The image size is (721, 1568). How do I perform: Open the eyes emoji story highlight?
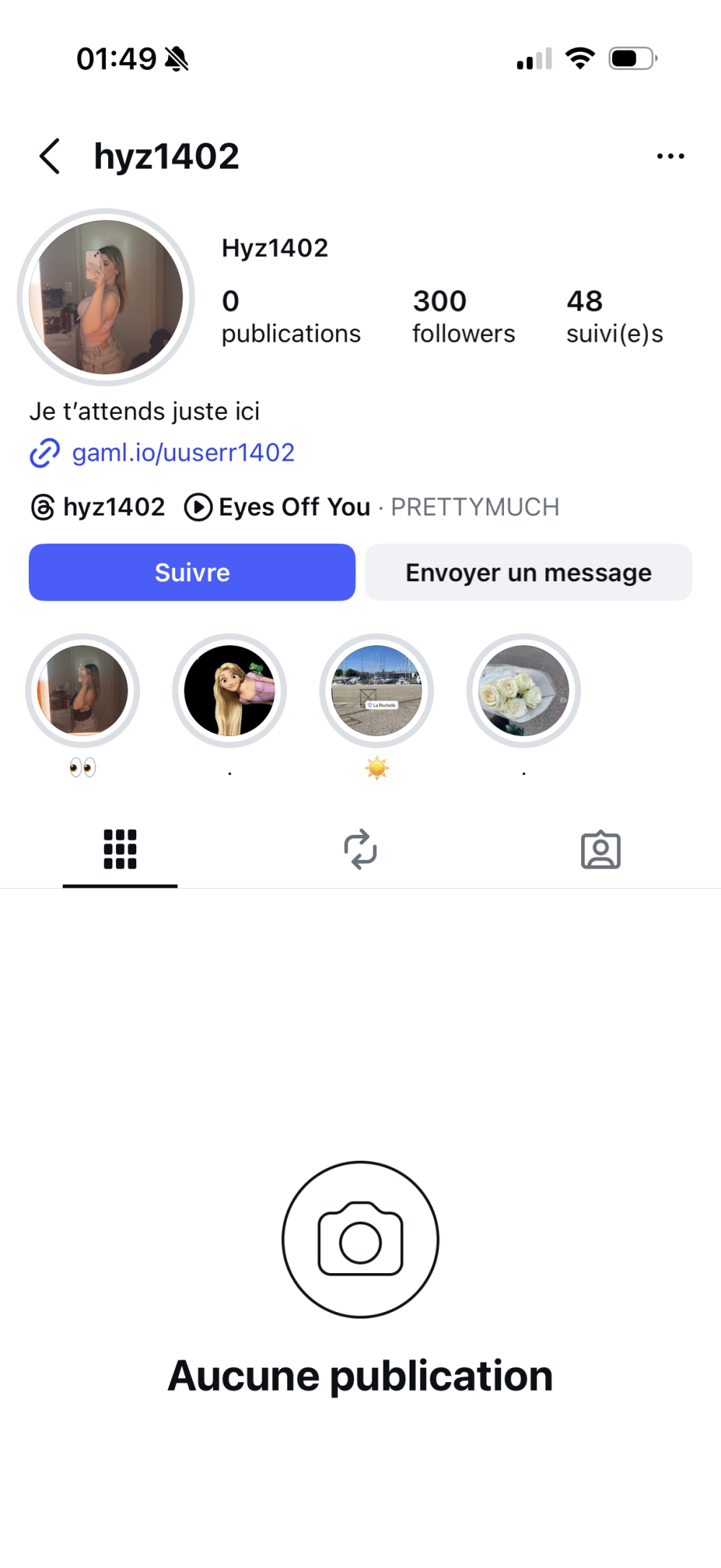click(82, 691)
